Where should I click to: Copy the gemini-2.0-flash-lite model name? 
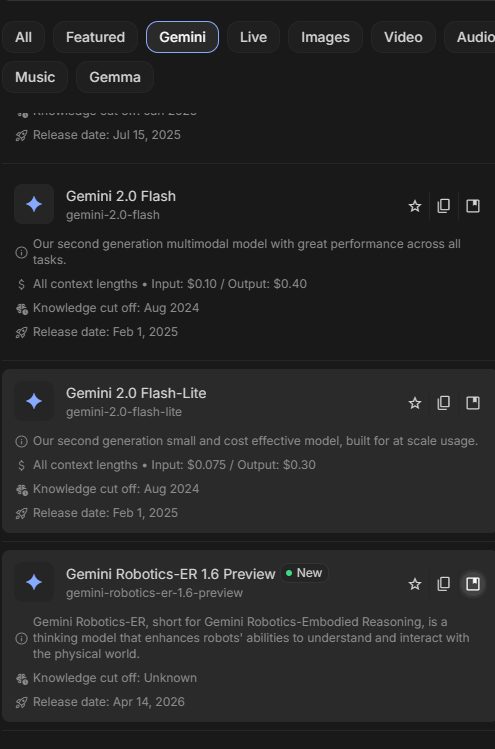[x=444, y=403]
